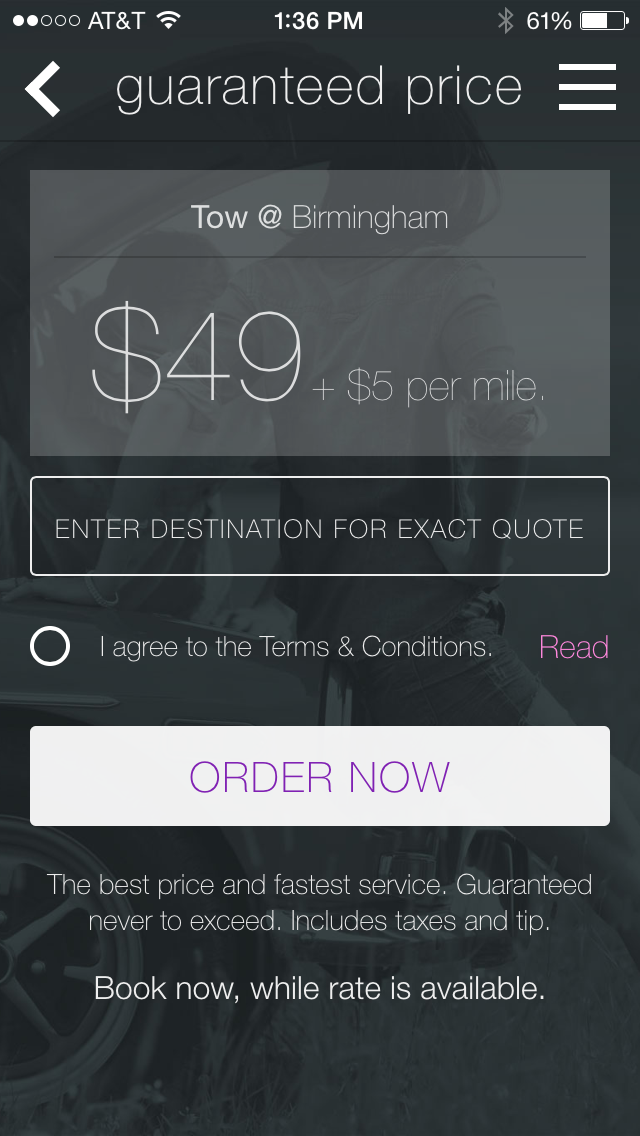
Task: Open the Read link for terms
Action: click(574, 647)
